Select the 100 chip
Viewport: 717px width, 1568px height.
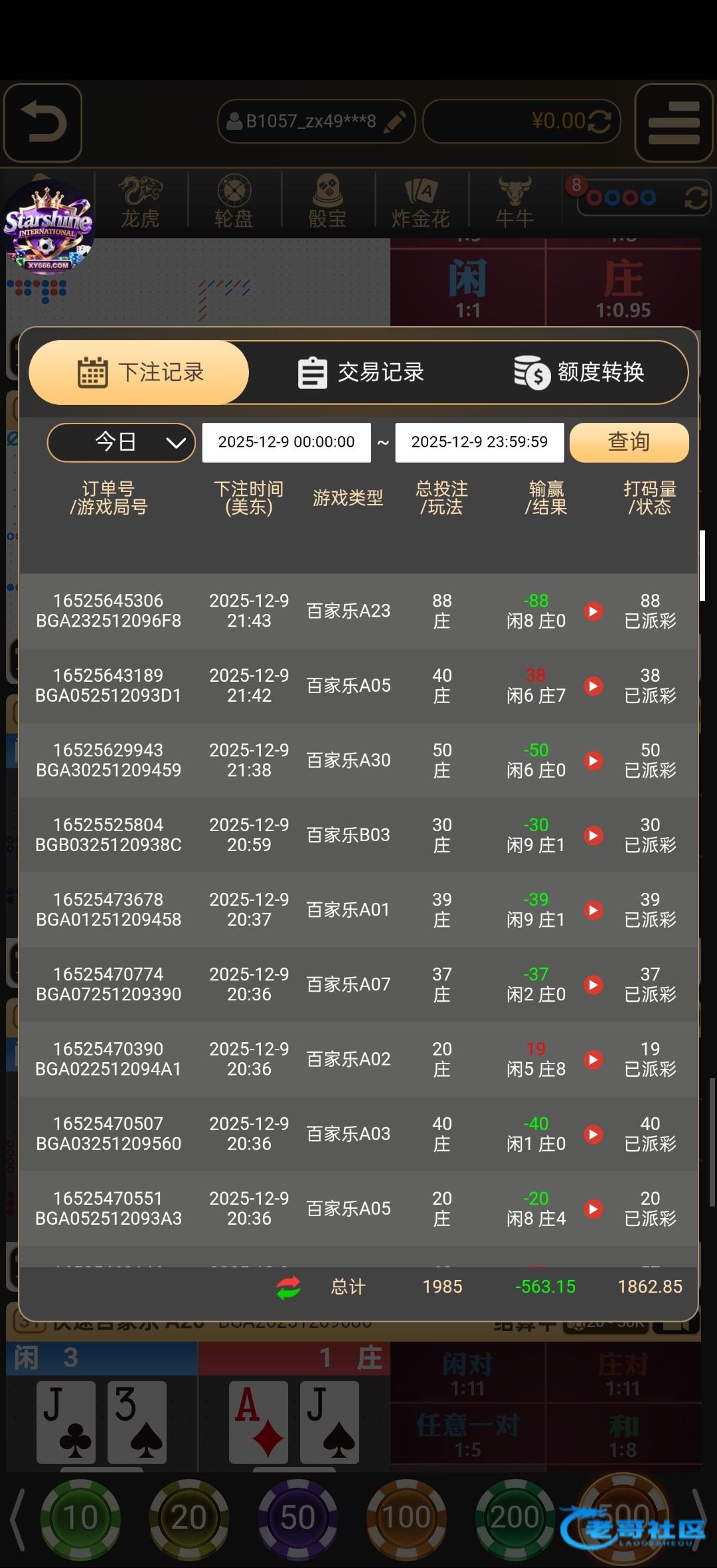pos(406,1518)
